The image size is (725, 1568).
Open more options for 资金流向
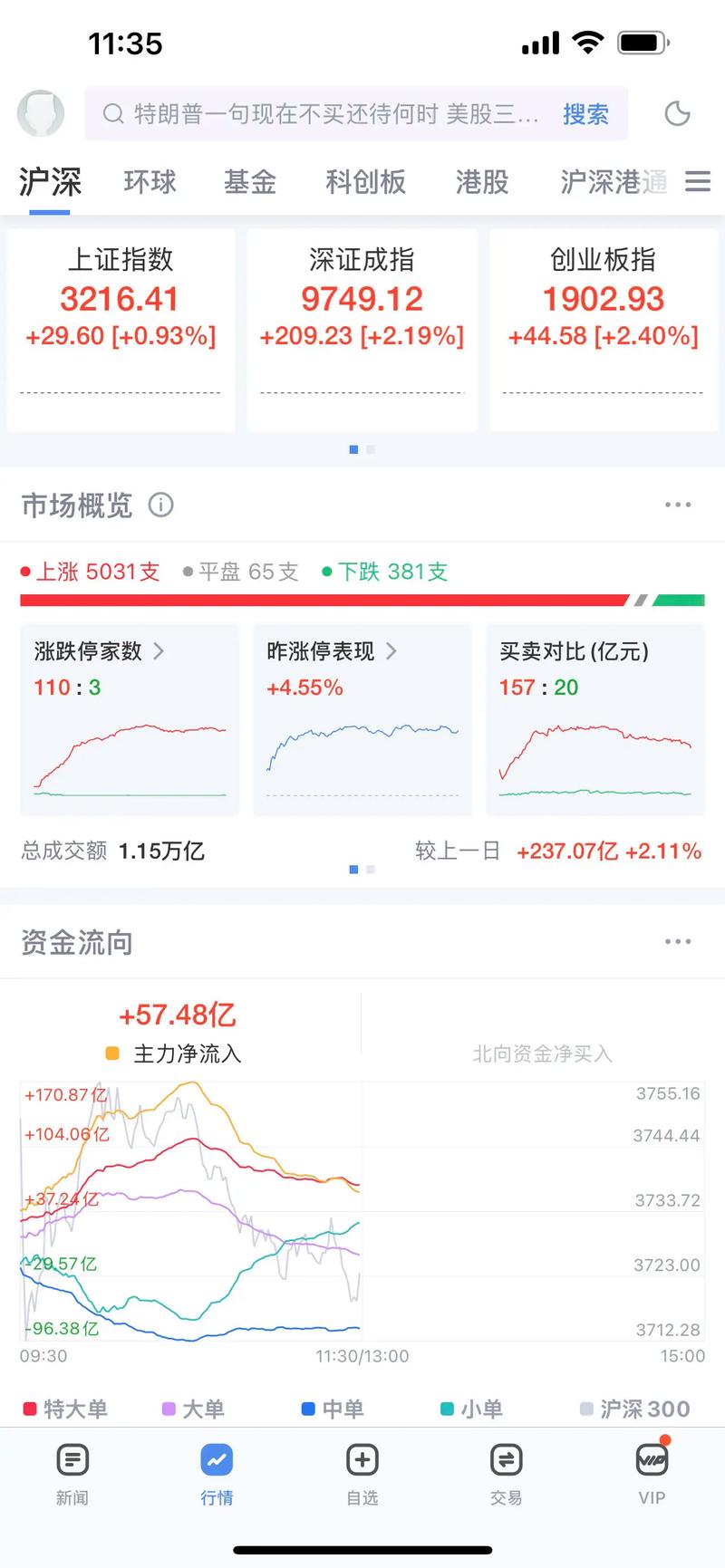678,942
